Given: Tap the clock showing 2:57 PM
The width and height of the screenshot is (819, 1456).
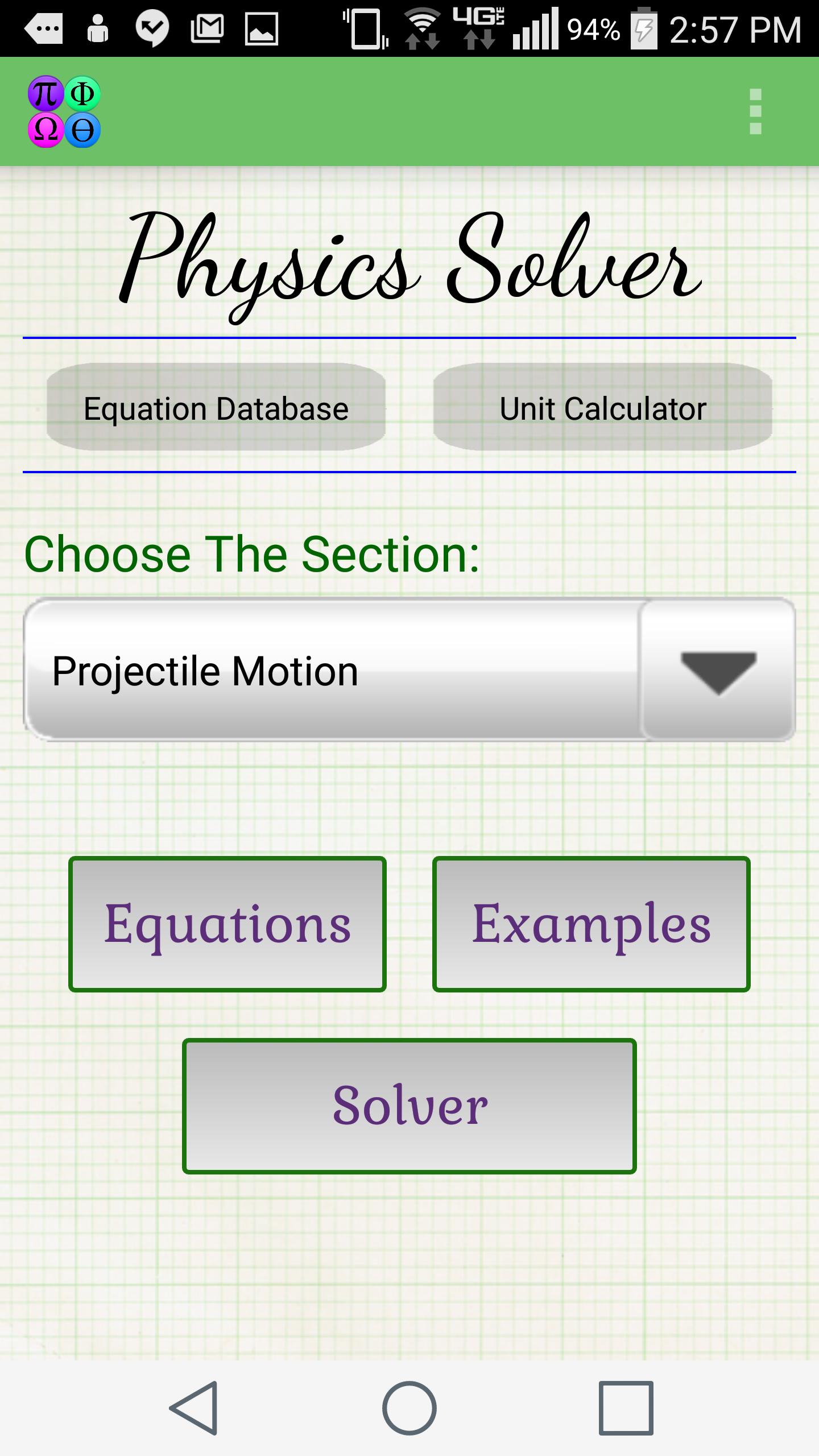Looking at the screenshot, I should (734, 27).
